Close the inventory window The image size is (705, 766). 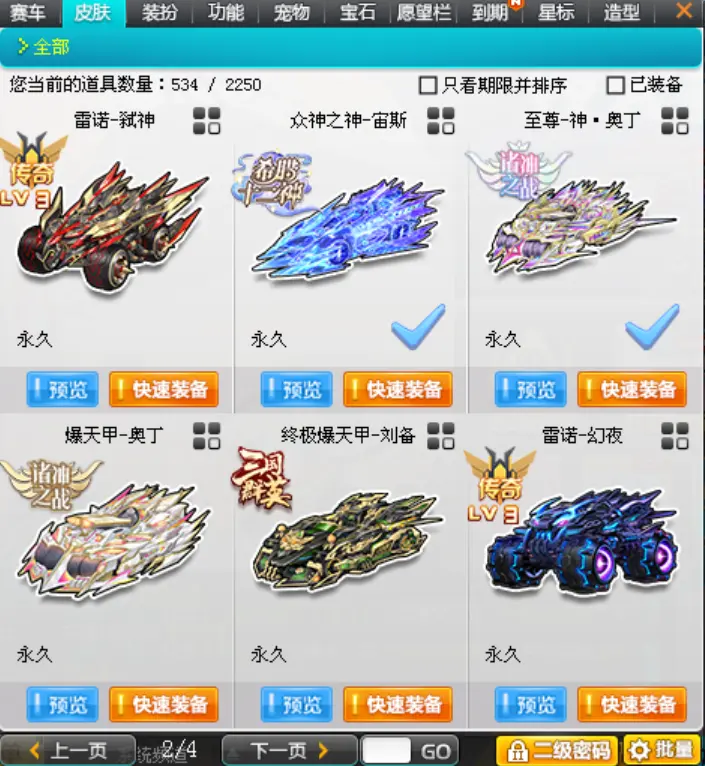[x=684, y=12]
